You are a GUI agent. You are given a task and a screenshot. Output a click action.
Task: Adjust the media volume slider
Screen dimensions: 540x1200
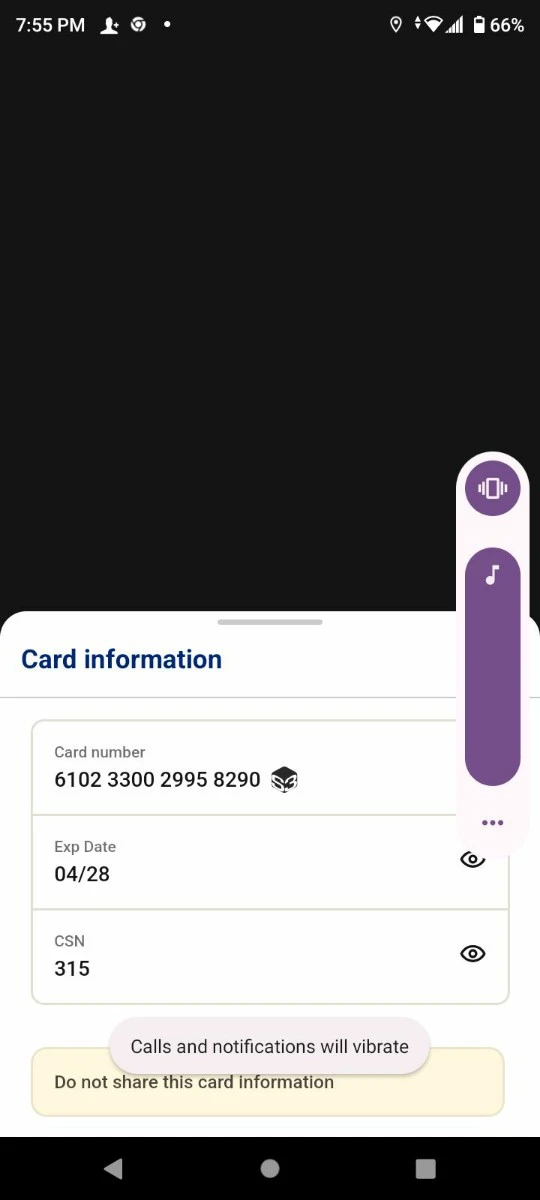[493, 666]
